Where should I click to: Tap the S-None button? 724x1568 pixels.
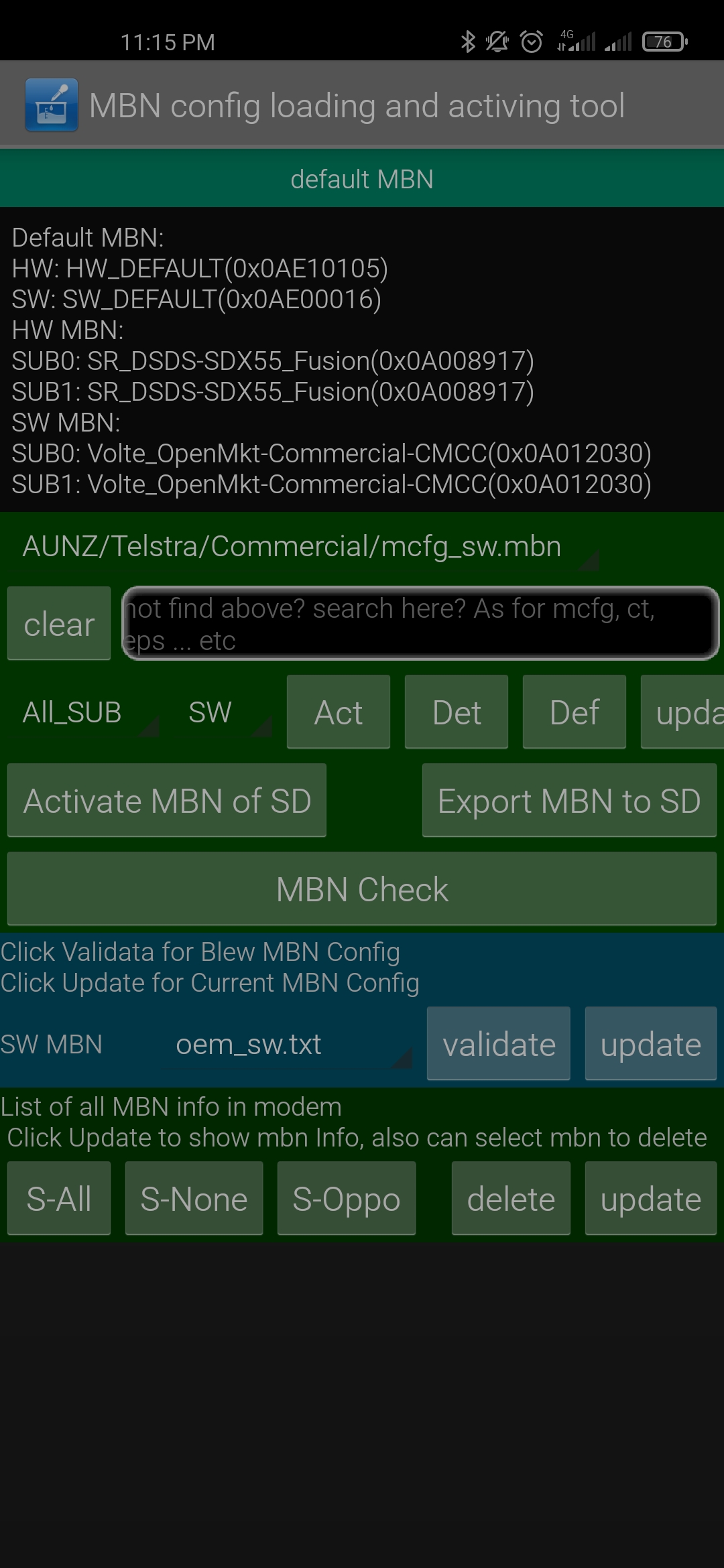[x=194, y=1198]
